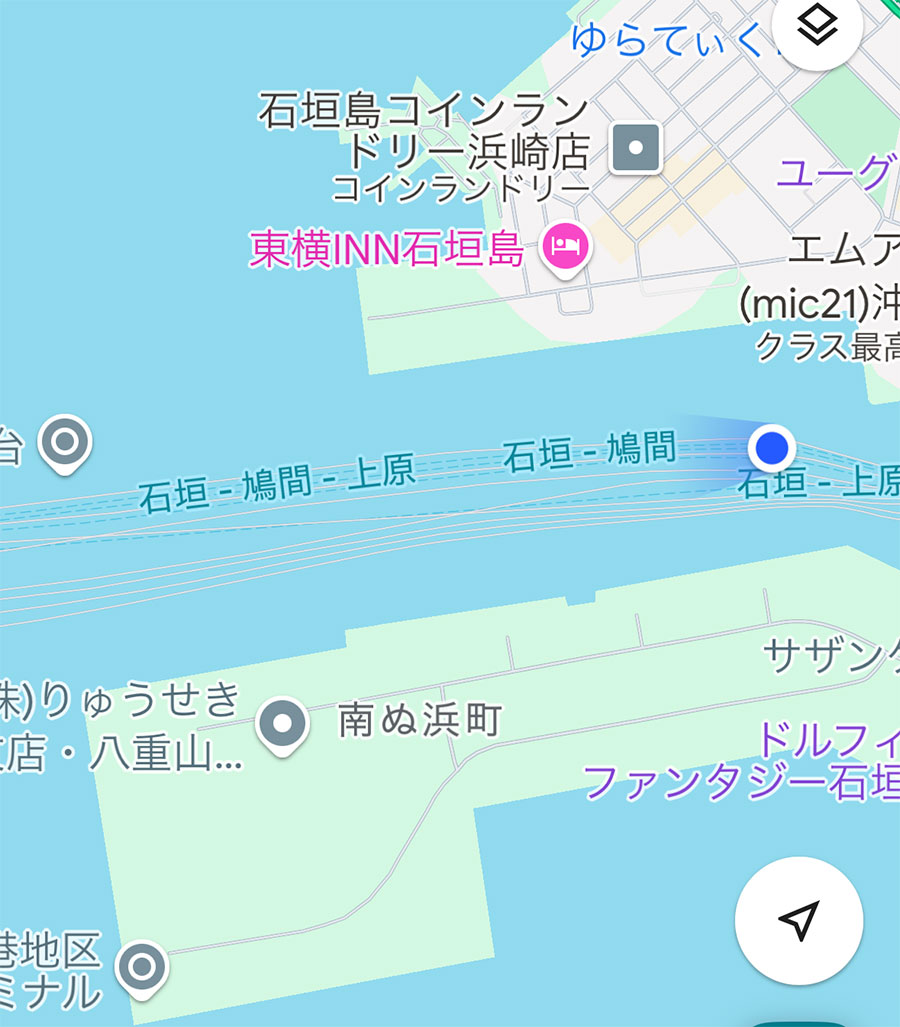Select the 南ぬ浜町 map pin
The image size is (900, 1027).
click(x=283, y=723)
